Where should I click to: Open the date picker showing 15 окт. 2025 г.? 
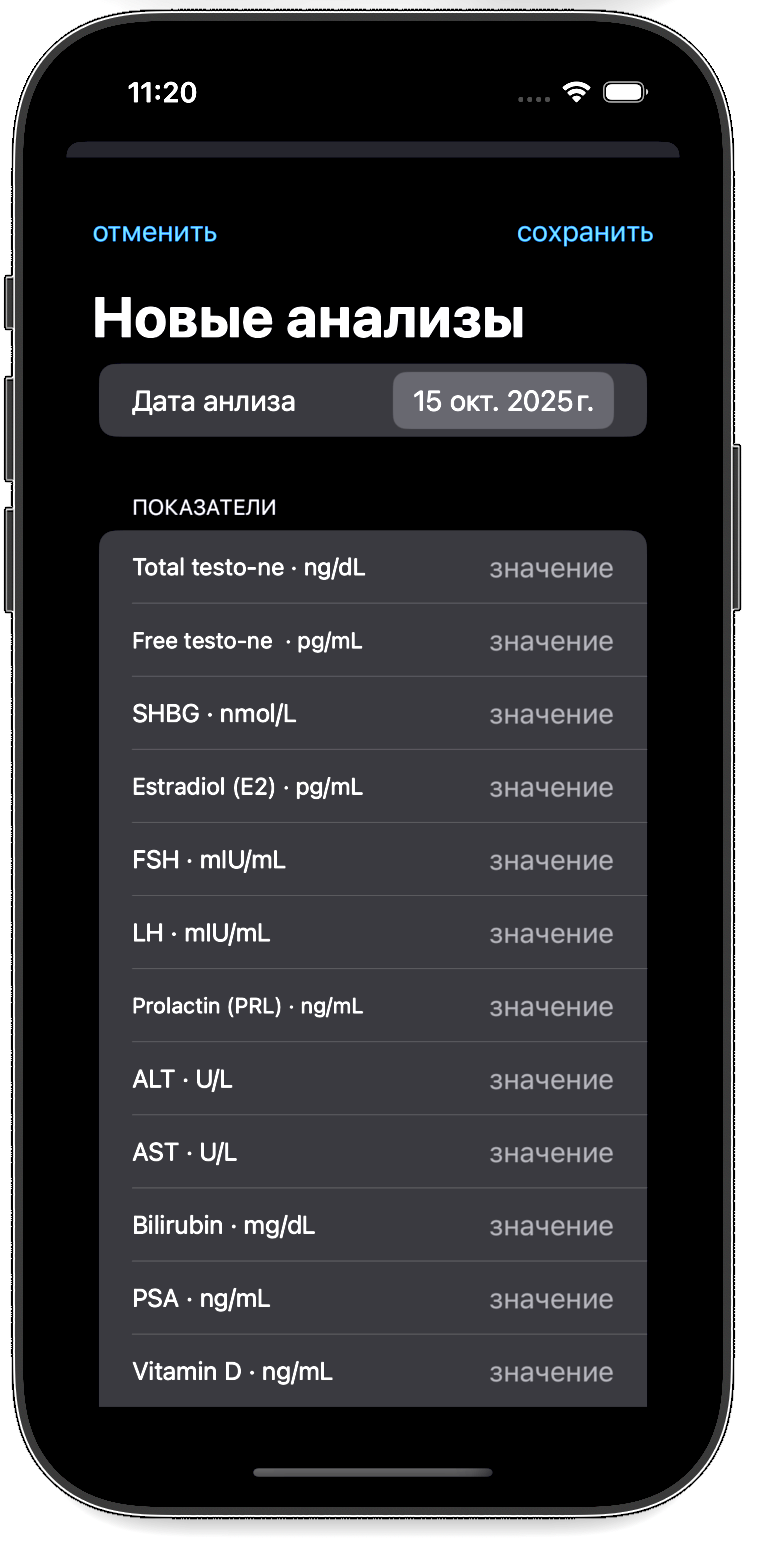tap(502, 401)
